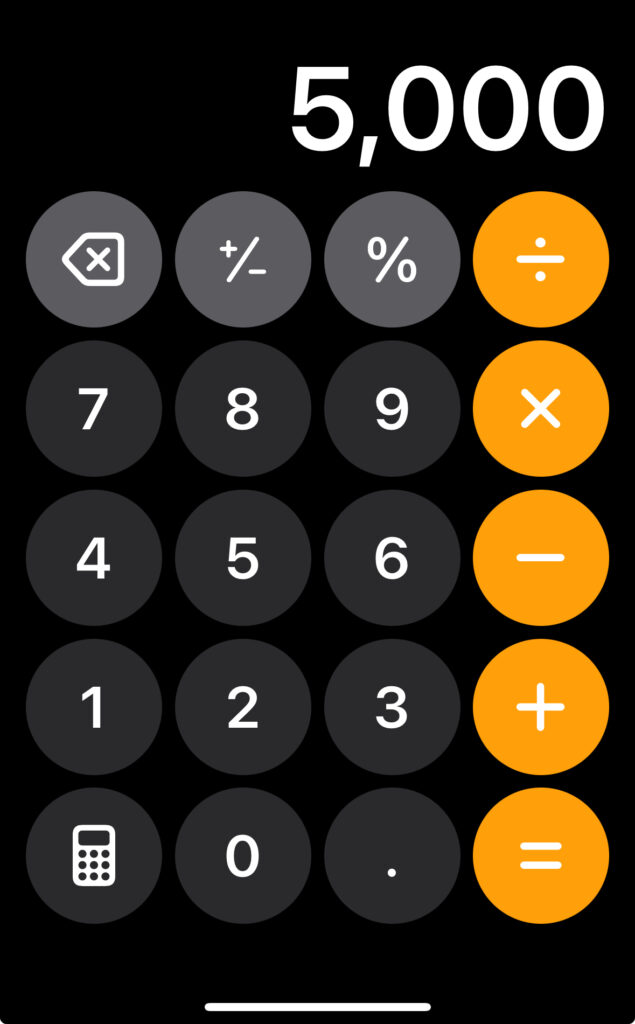Enter the digit 2

243,707
